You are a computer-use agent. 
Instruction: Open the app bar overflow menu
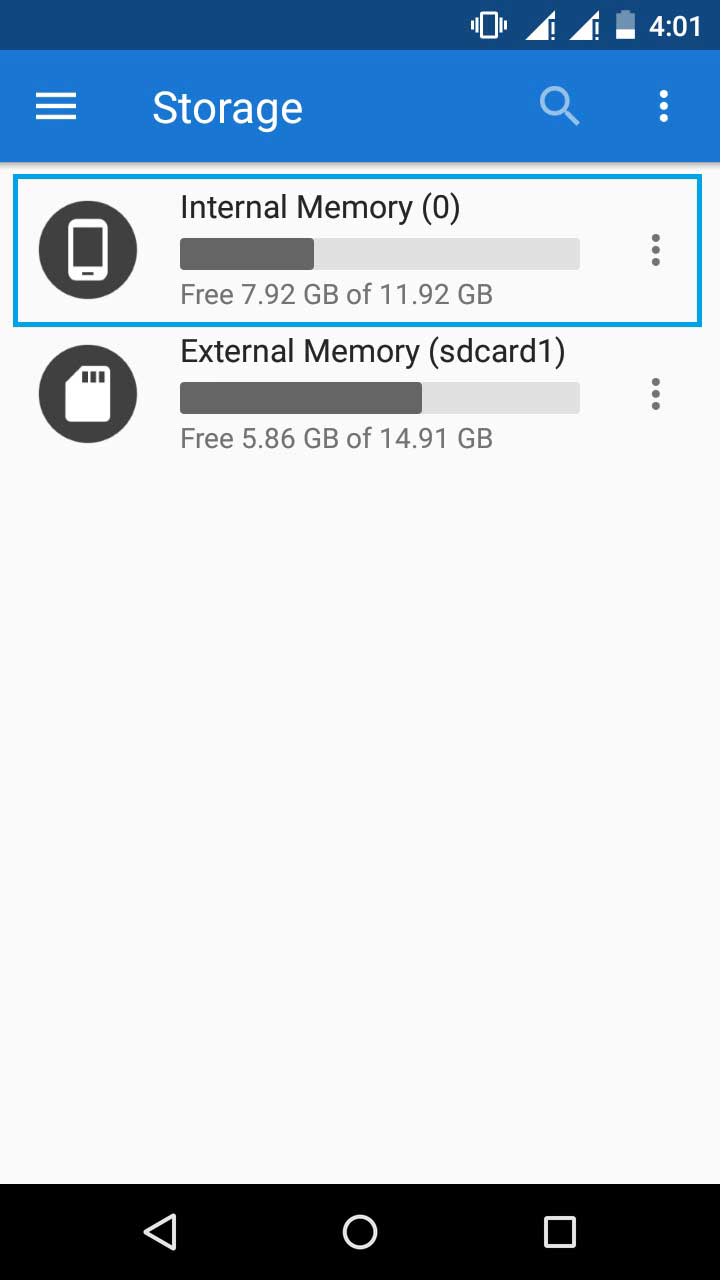point(663,106)
